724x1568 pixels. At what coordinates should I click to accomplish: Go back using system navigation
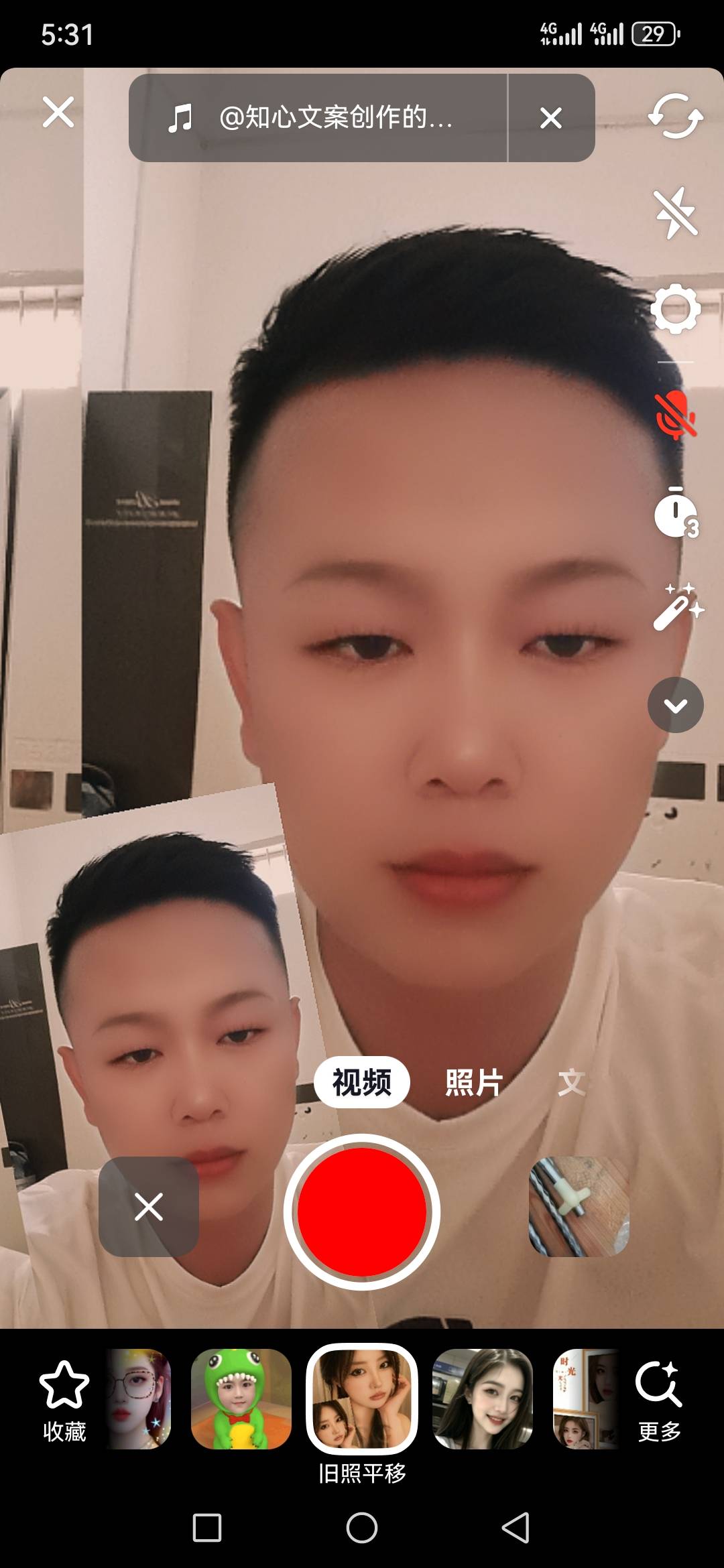(516, 1528)
